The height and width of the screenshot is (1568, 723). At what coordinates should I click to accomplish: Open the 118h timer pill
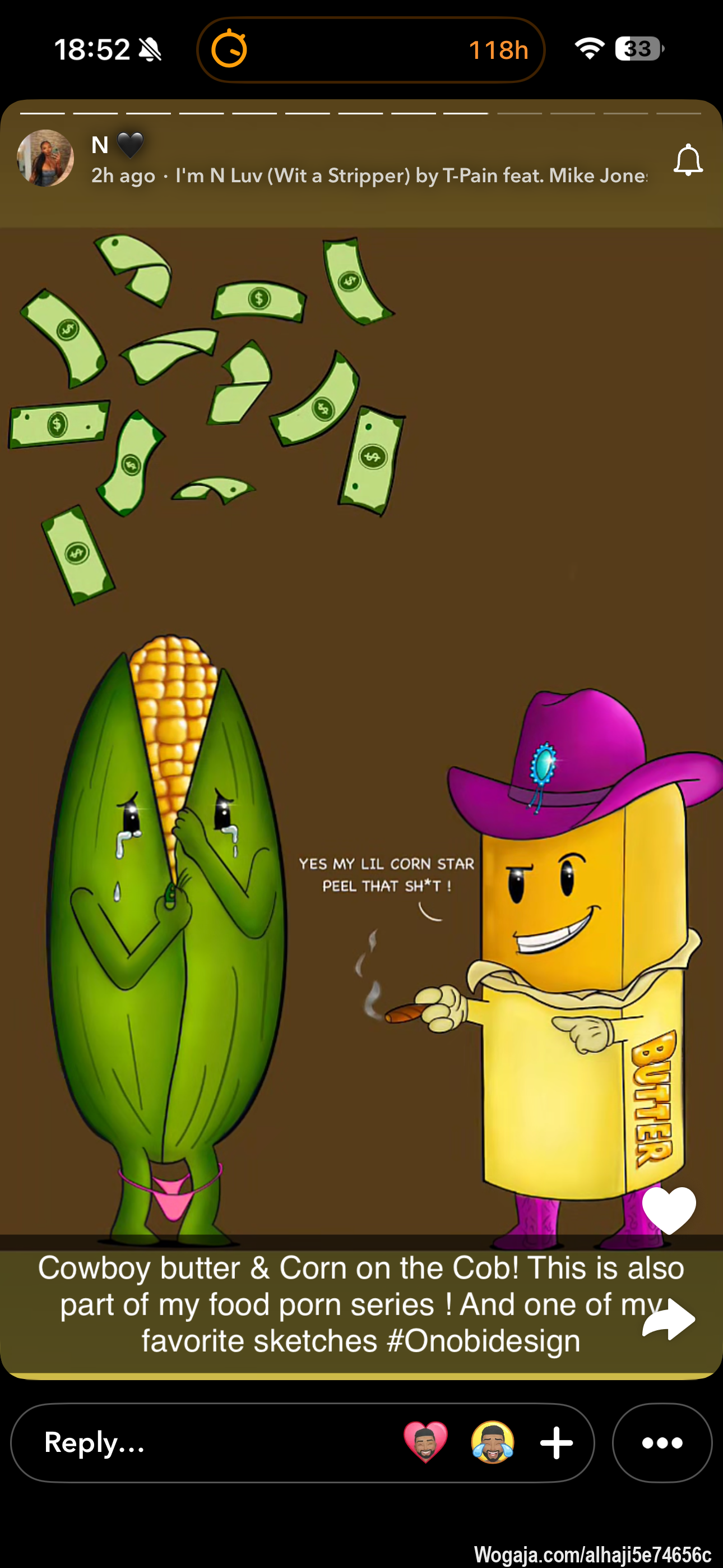click(370, 50)
